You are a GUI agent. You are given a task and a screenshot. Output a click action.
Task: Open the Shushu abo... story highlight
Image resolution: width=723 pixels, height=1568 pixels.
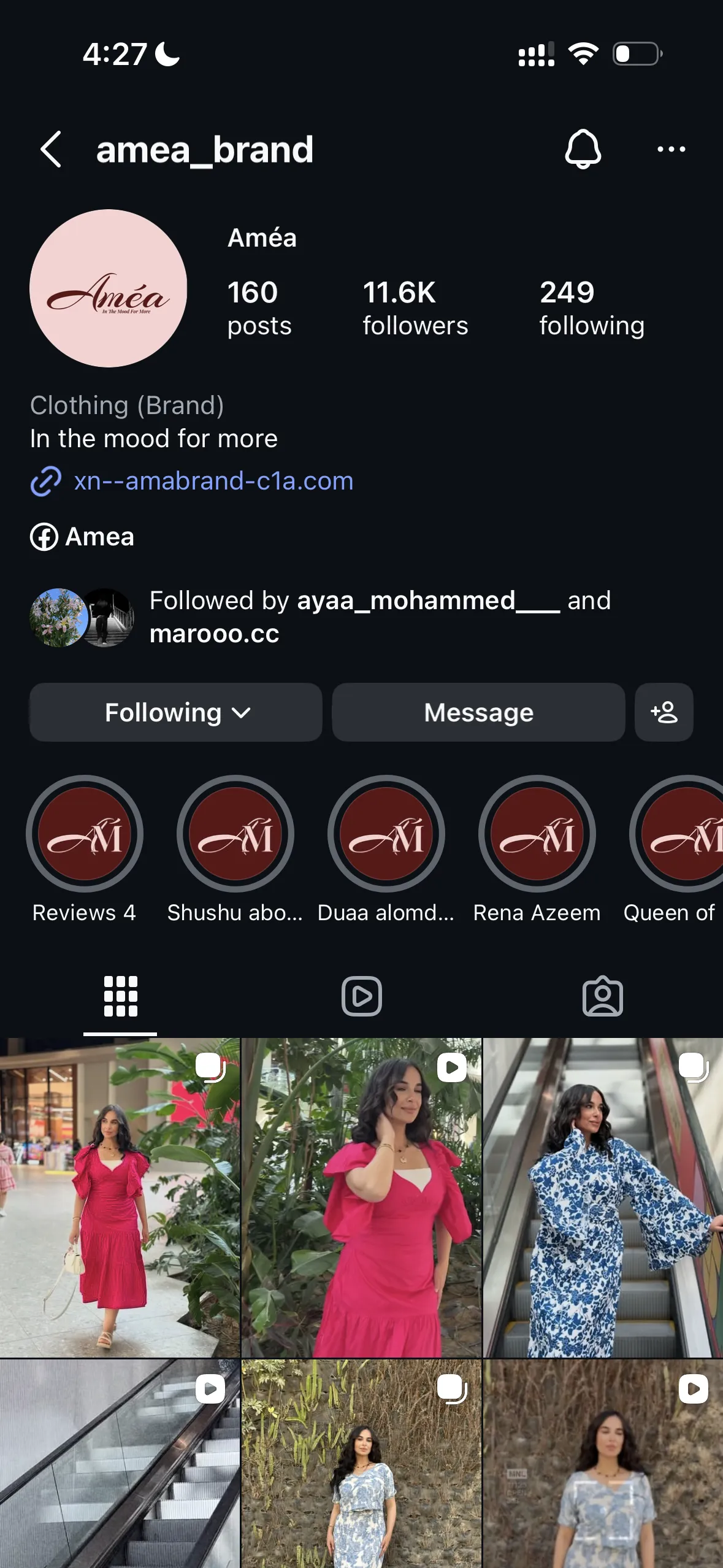click(235, 834)
